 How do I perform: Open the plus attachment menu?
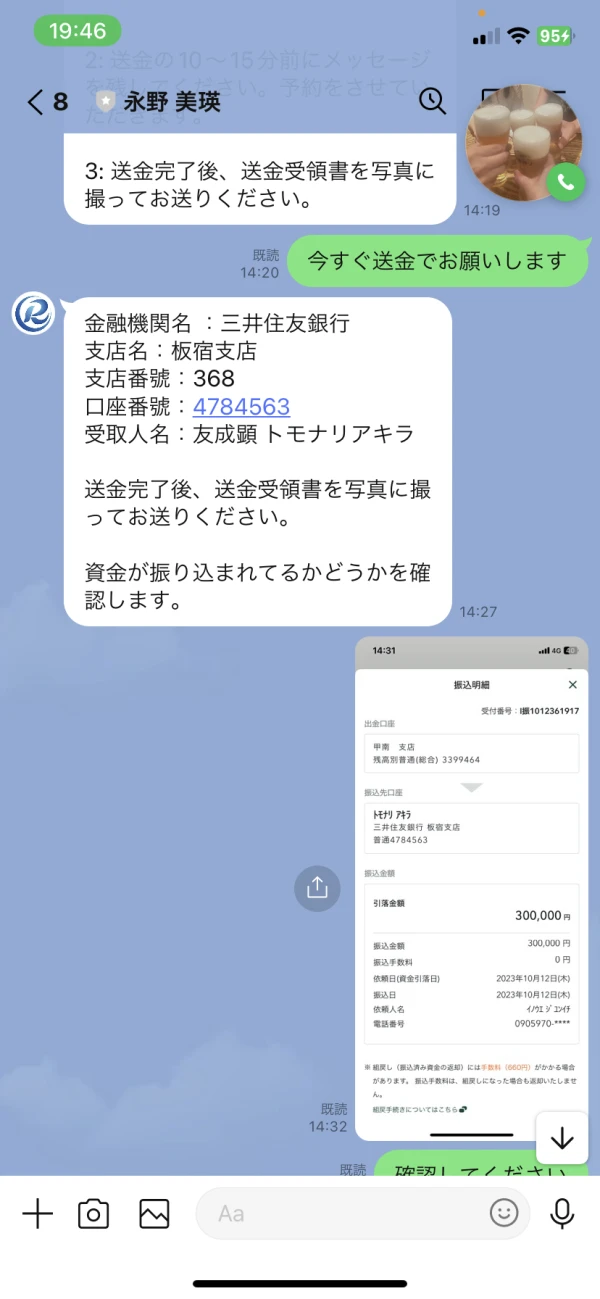click(x=37, y=1213)
